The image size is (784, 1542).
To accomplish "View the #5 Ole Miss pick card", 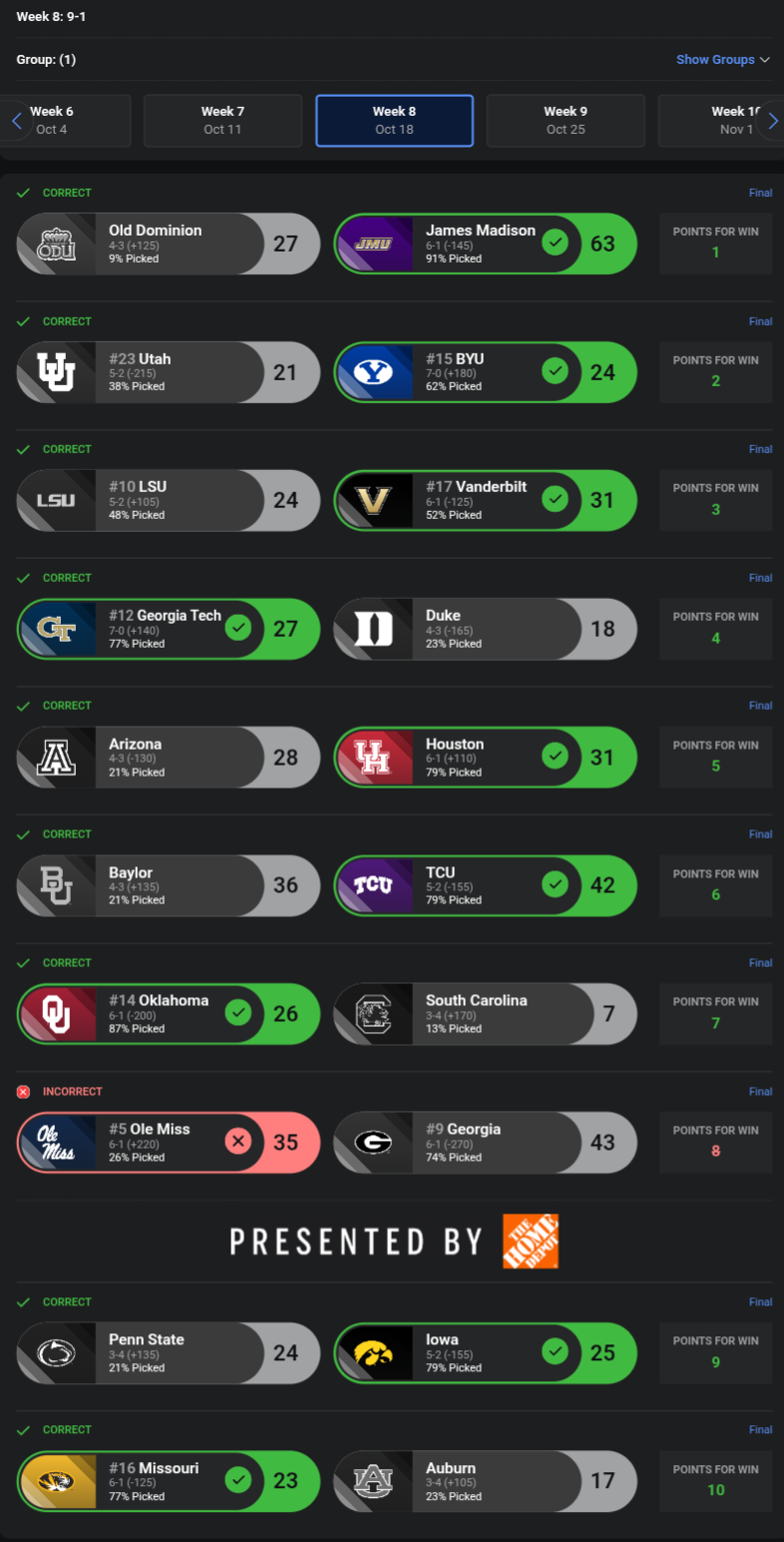I will [168, 1143].
